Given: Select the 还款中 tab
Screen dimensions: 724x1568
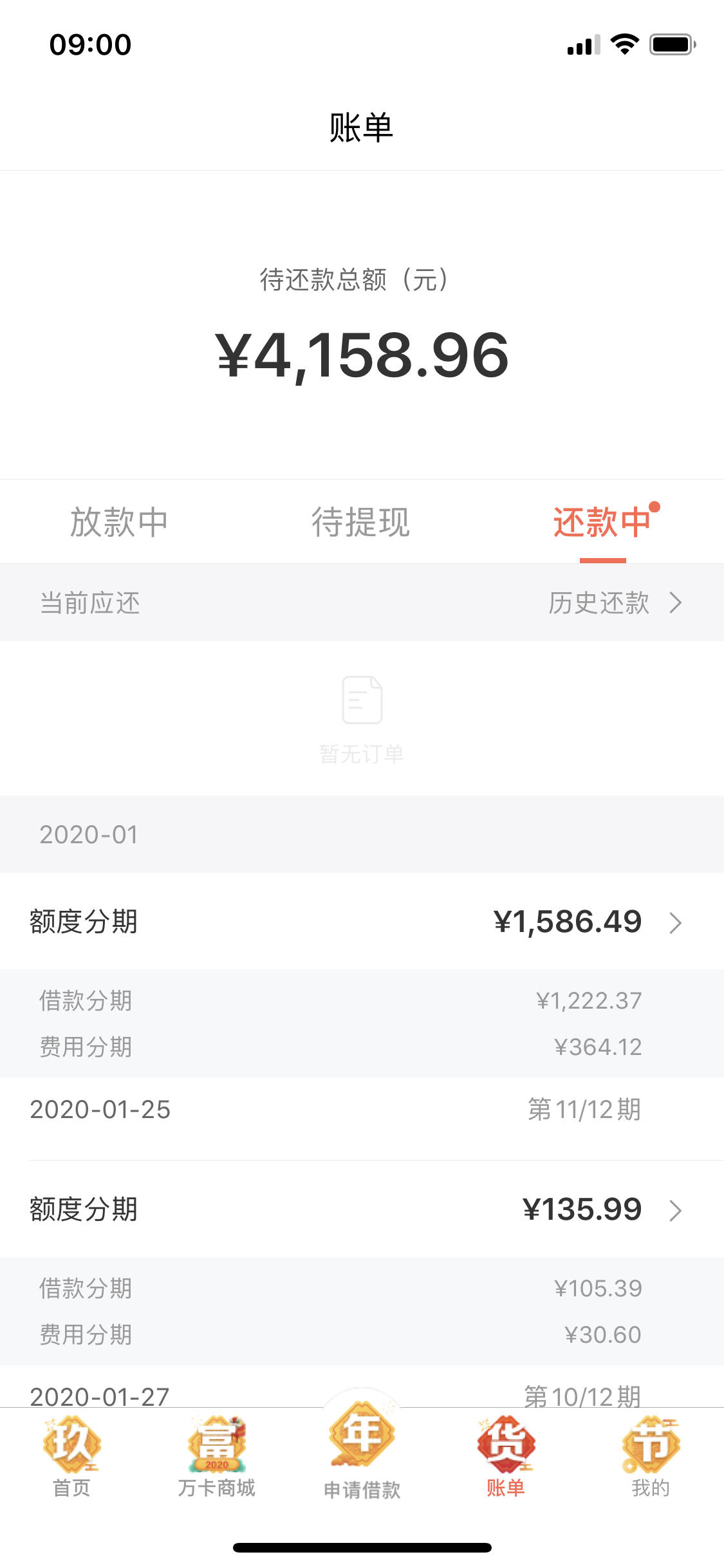Looking at the screenshot, I should point(603,521).
